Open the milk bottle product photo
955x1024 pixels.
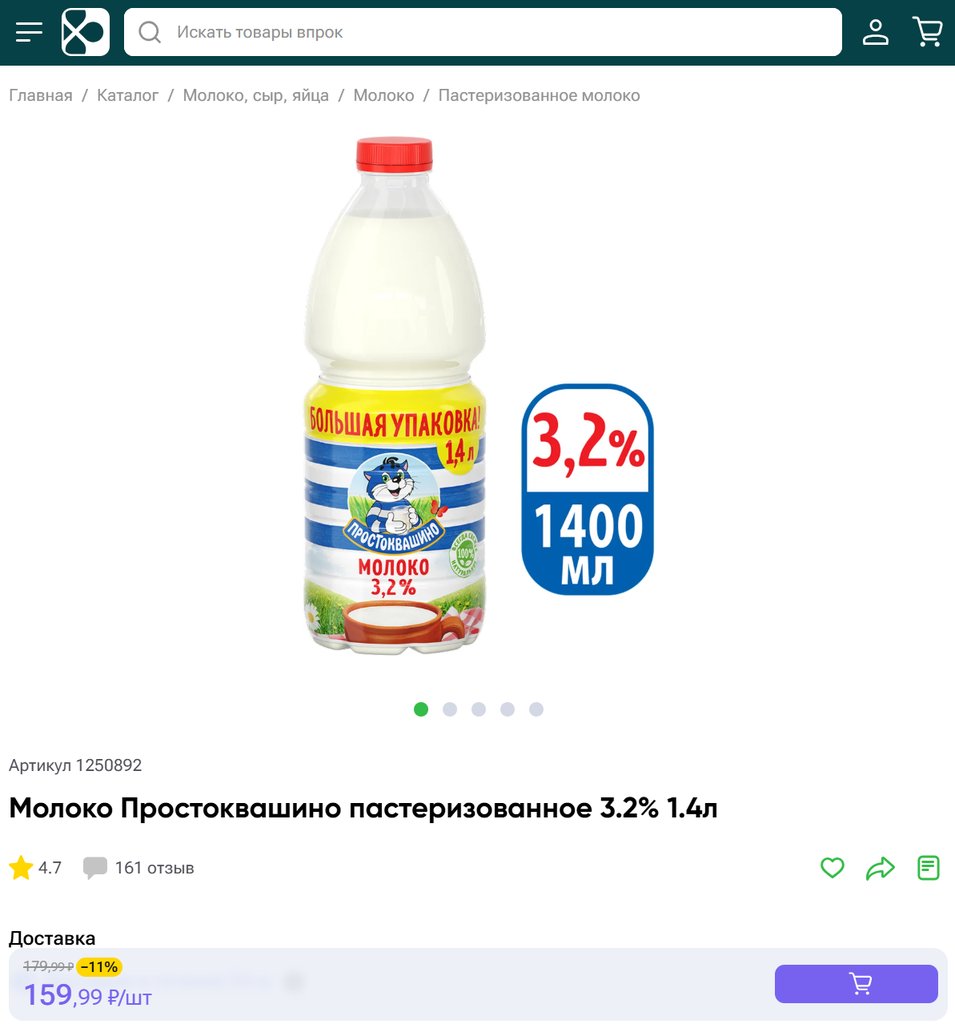[x=395, y=400]
